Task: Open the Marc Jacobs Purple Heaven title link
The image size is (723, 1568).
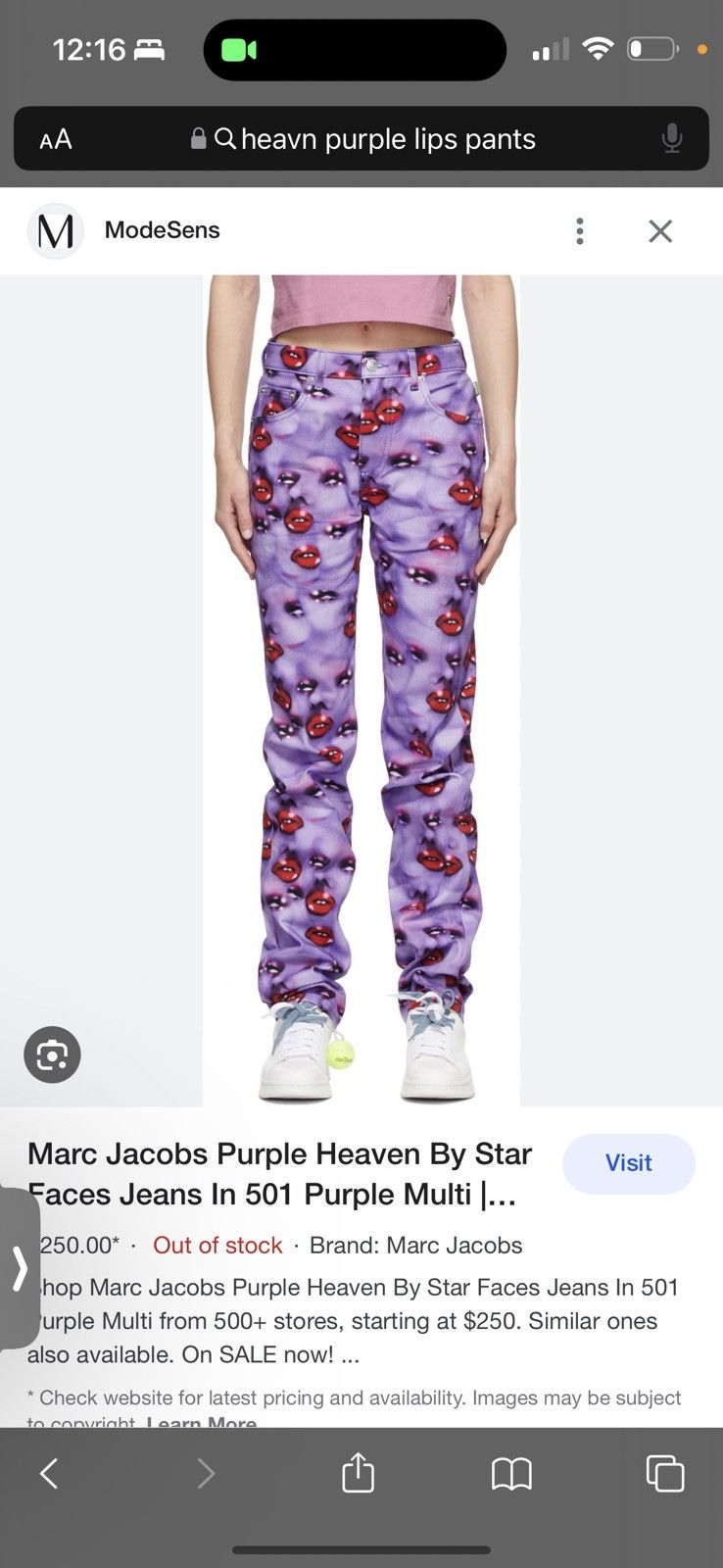Action: [280, 1174]
